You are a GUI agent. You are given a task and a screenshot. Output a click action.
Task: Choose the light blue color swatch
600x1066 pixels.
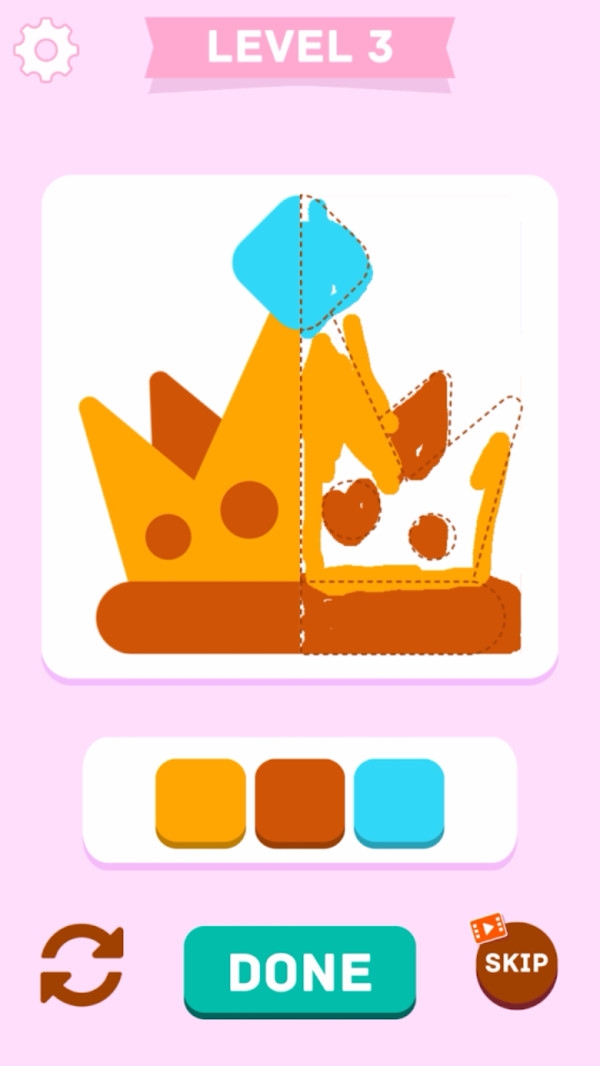399,802
